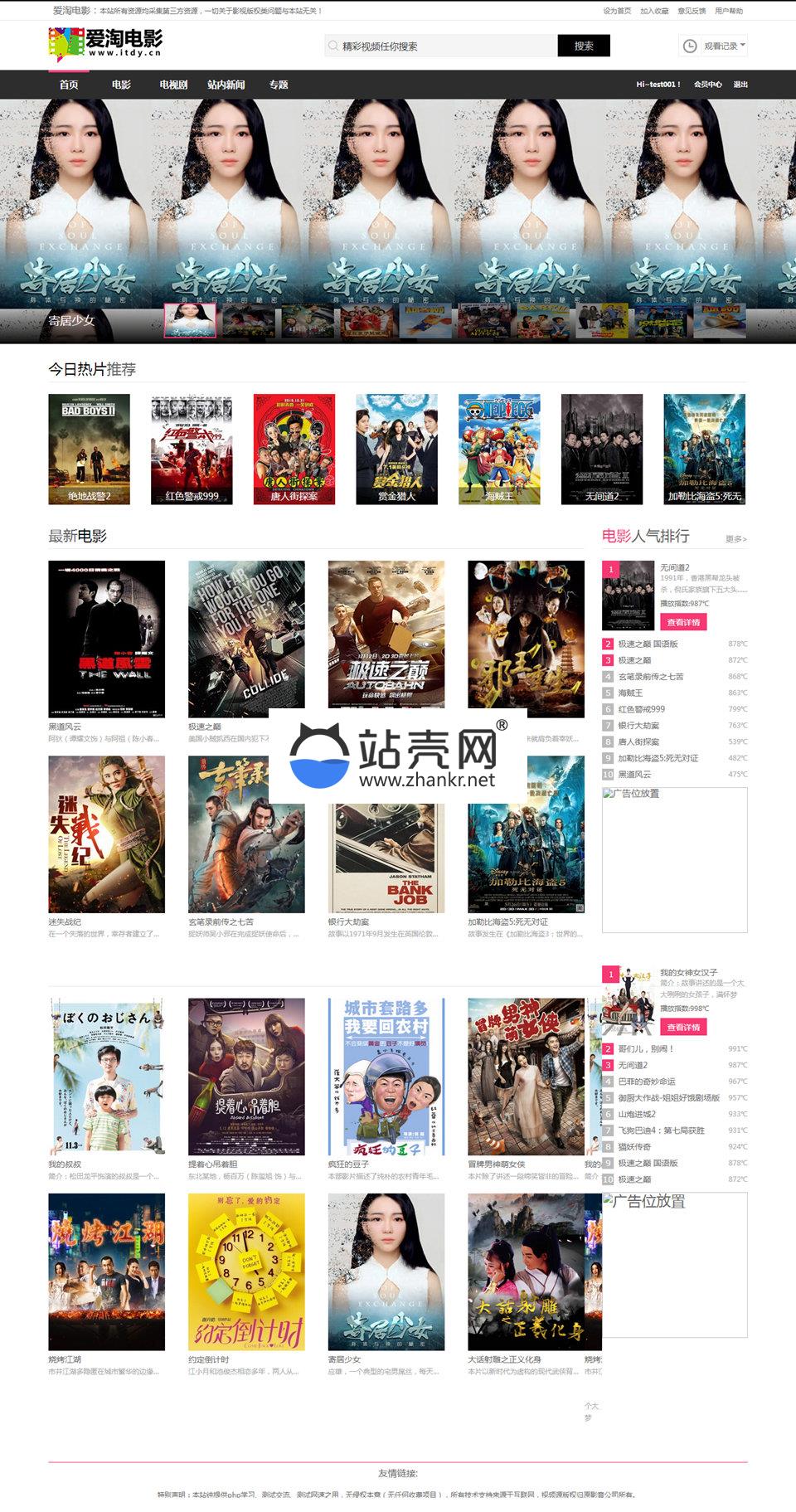Open the 观看记录 watch history dropdown
Viewport: 796px width, 1512px height.
point(713,46)
